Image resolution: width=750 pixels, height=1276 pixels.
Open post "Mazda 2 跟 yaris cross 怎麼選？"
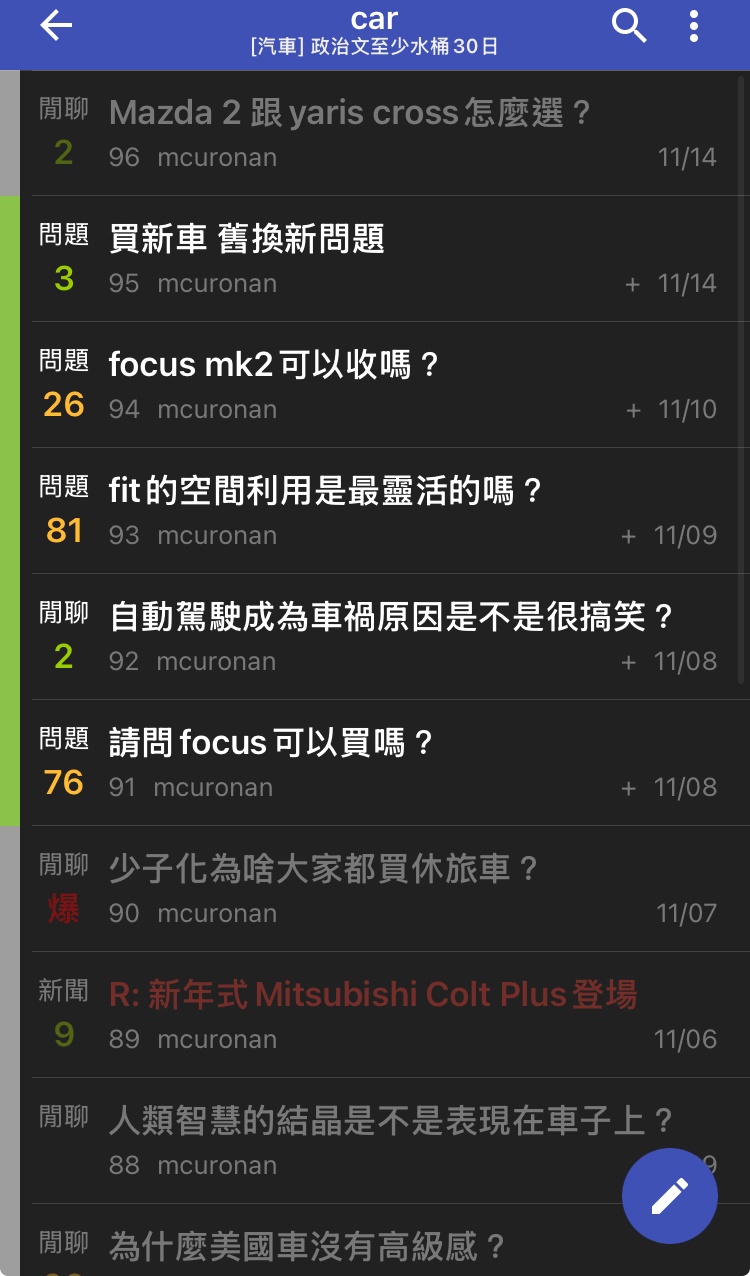[350, 113]
